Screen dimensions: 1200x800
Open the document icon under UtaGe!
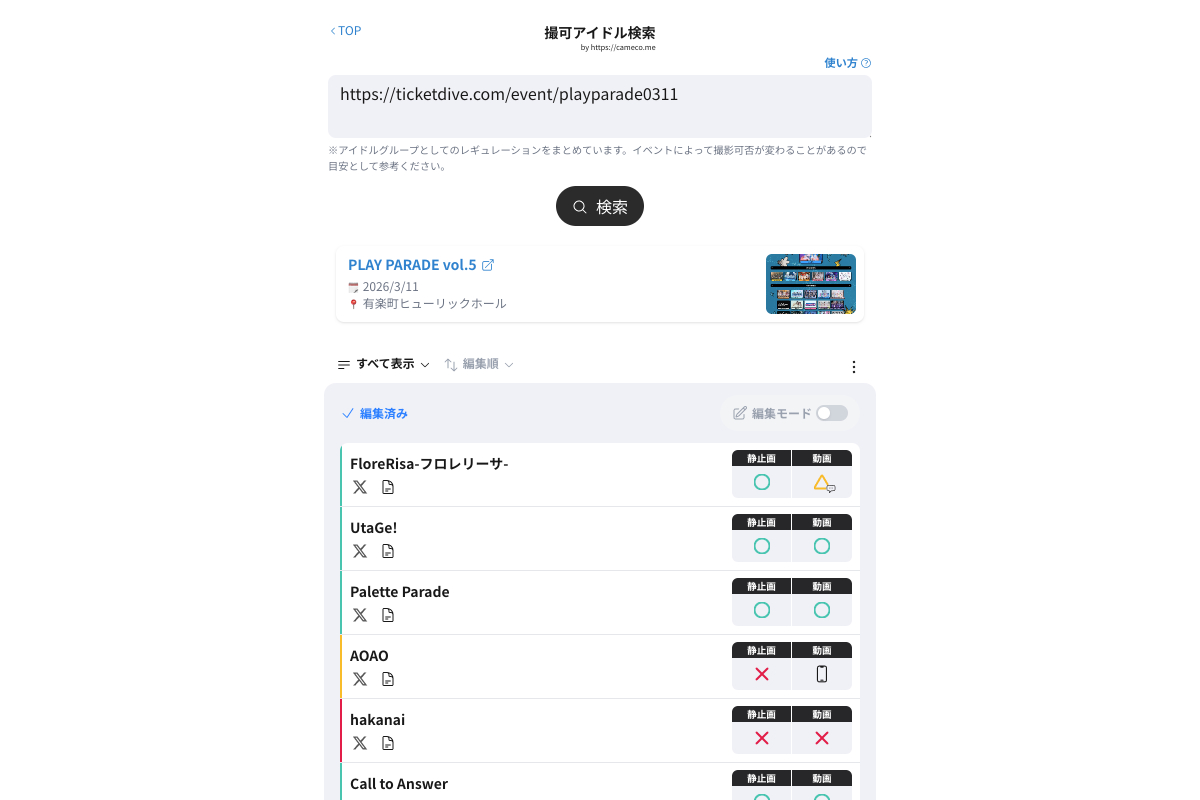tap(388, 551)
